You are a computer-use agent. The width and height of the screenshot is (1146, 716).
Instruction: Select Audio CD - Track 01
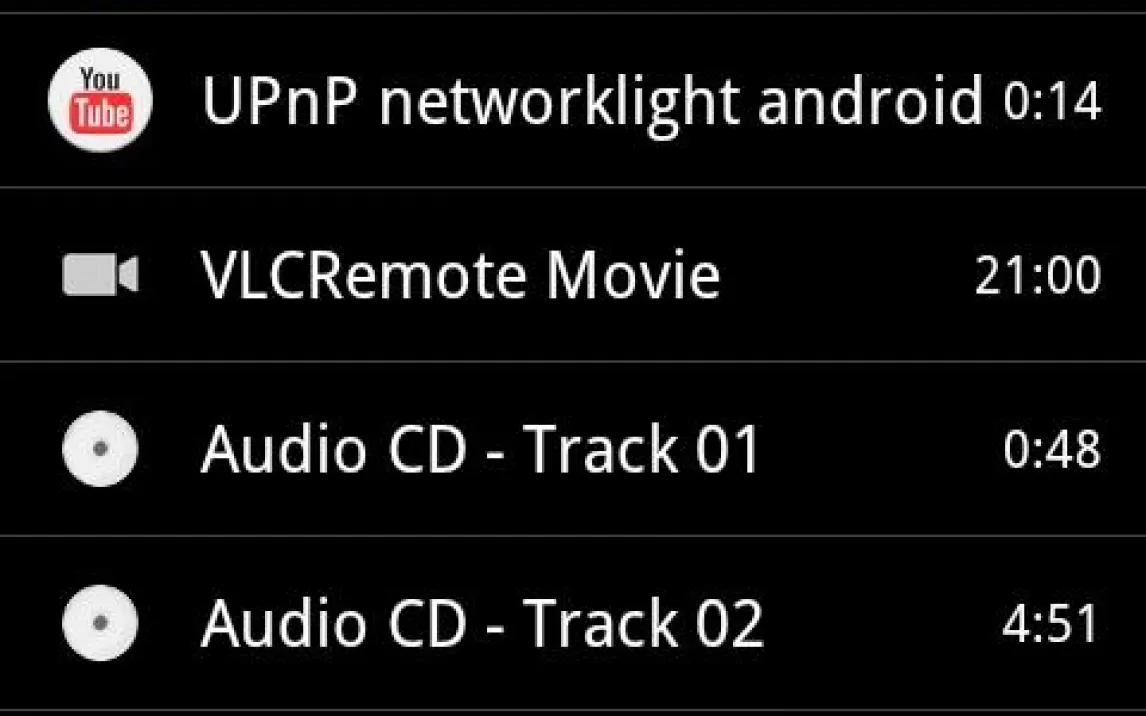click(x=481, y=450)
